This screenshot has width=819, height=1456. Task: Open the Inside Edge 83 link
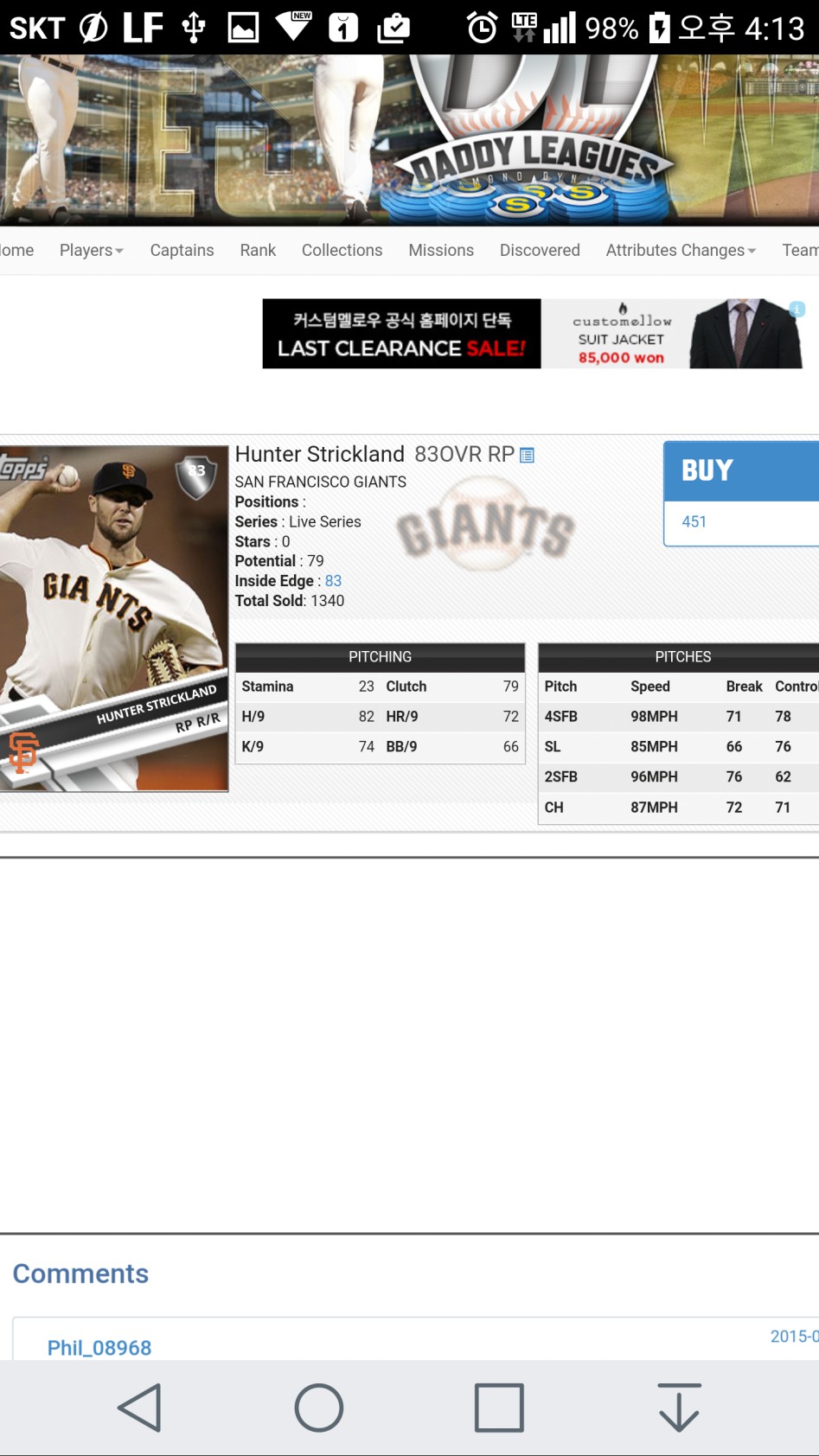(x=333, y=581)
